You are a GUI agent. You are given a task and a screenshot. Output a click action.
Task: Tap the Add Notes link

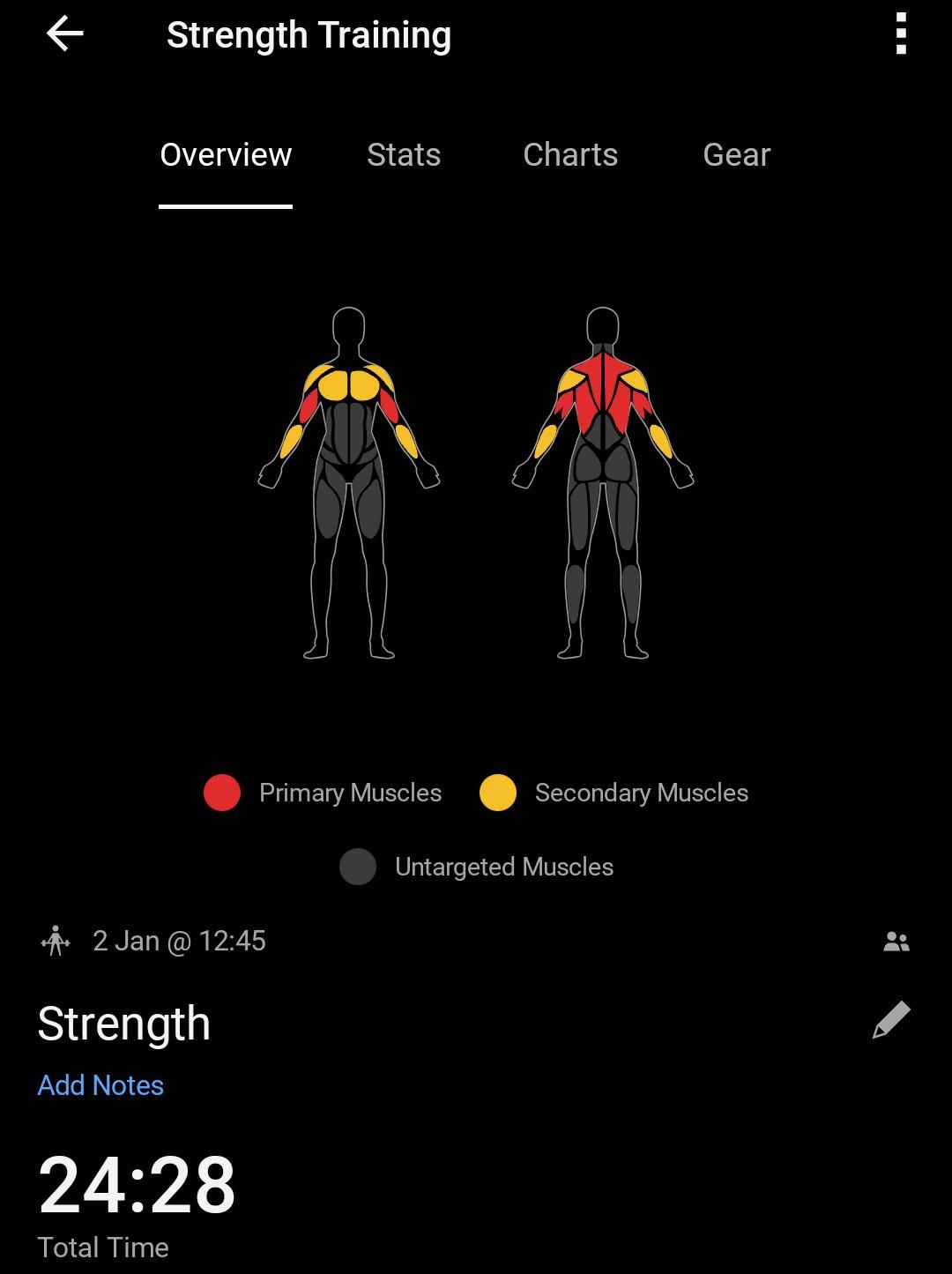tap(100, 1085)
